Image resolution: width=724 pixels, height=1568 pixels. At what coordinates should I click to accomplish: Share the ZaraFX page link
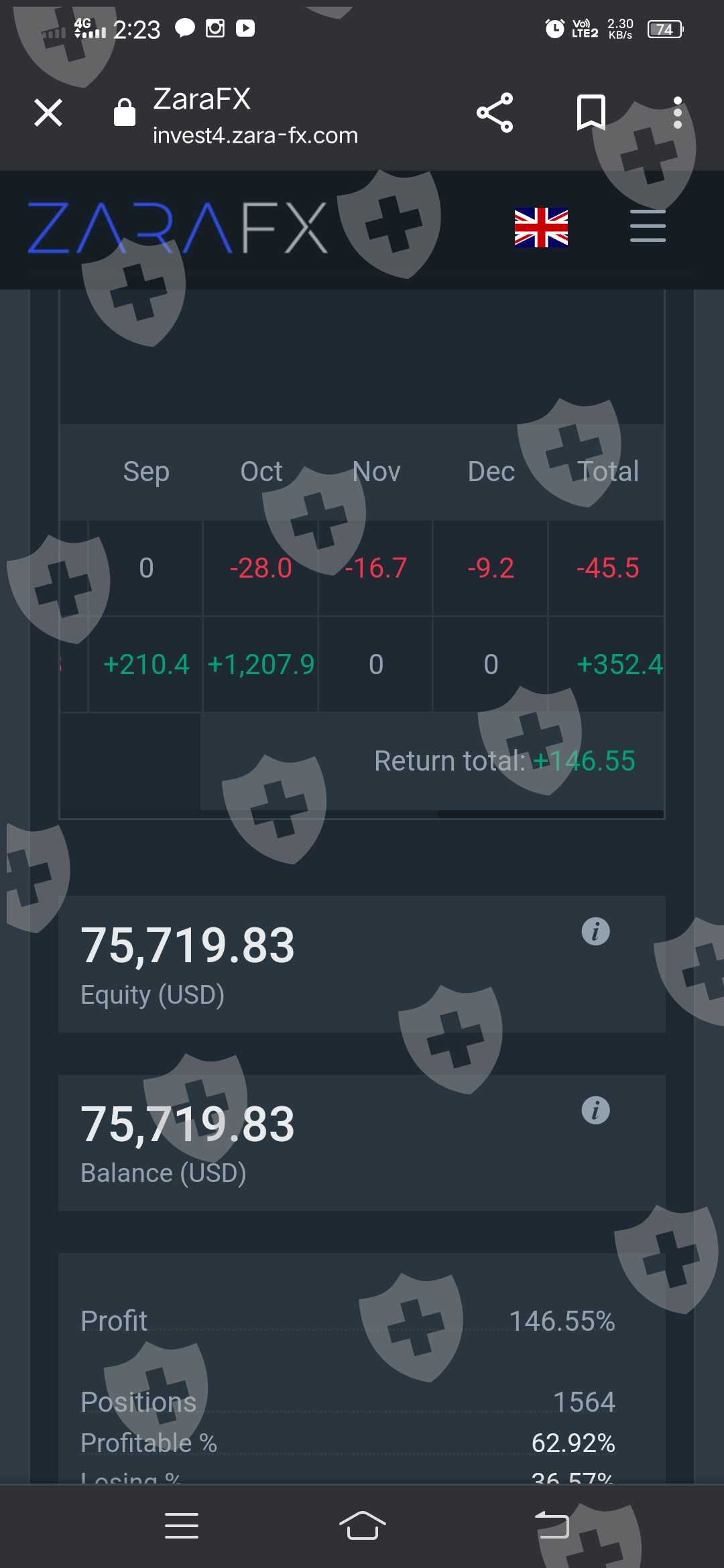(495, 113)
